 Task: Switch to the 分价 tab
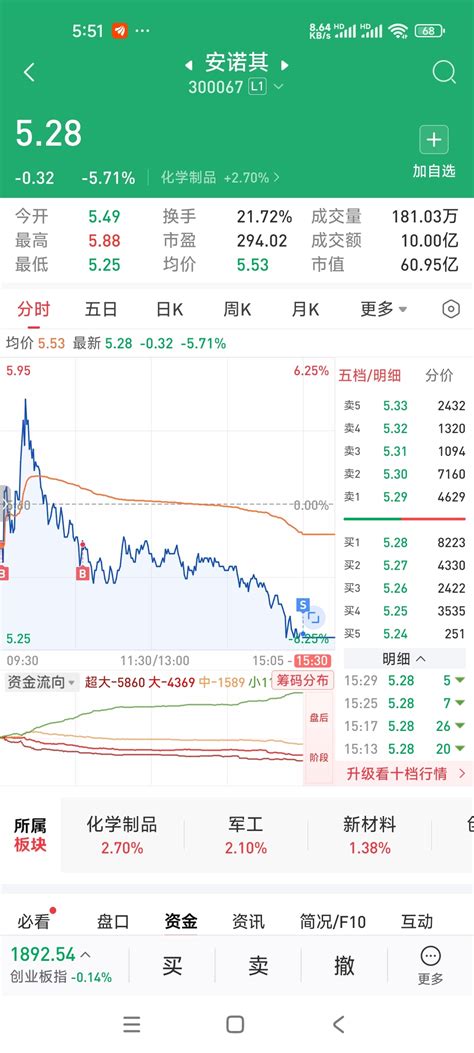coord(439,375)
